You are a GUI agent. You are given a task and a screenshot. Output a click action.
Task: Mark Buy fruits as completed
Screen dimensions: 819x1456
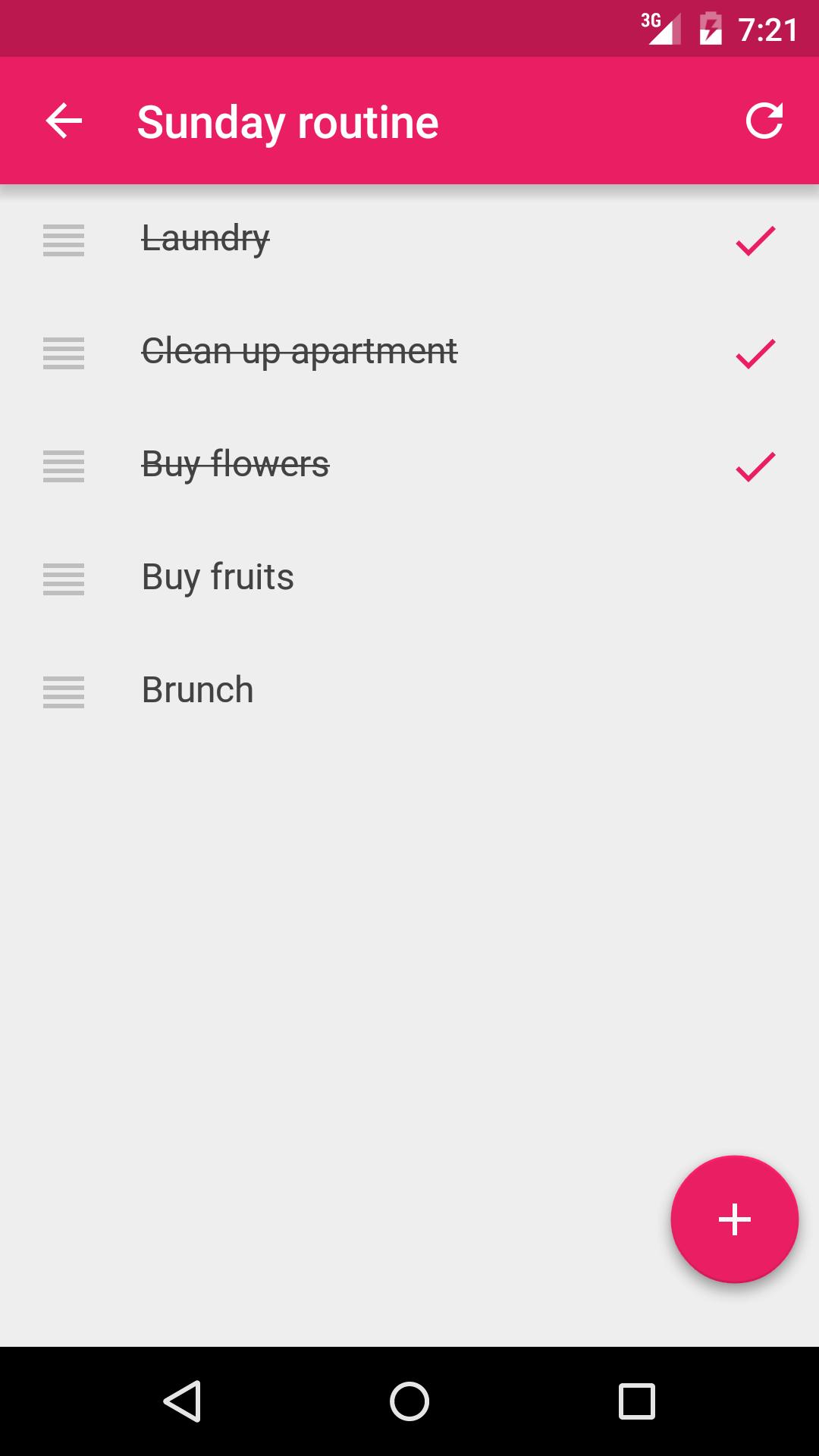[754, 579]
